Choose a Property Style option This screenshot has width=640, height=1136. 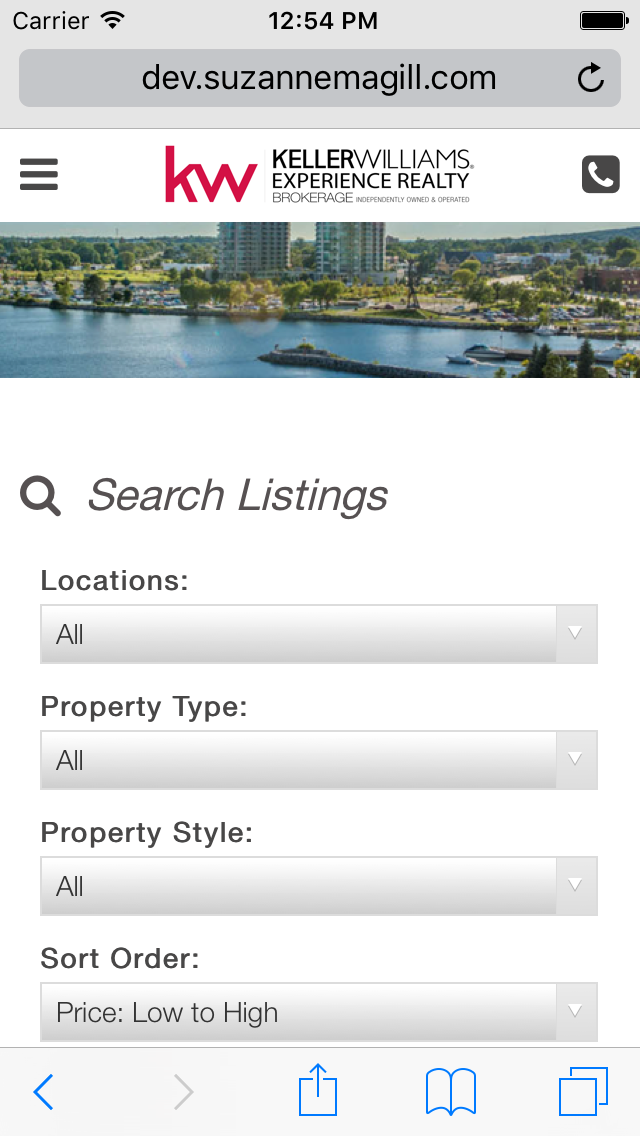click(x=318, y=886)
